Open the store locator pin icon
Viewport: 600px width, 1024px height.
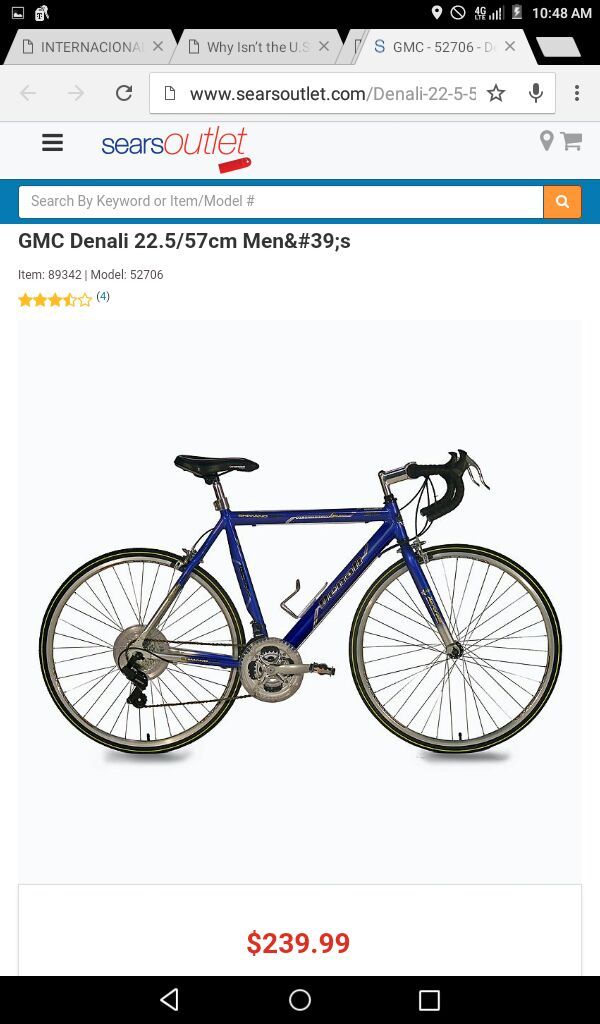click(546, 140)
